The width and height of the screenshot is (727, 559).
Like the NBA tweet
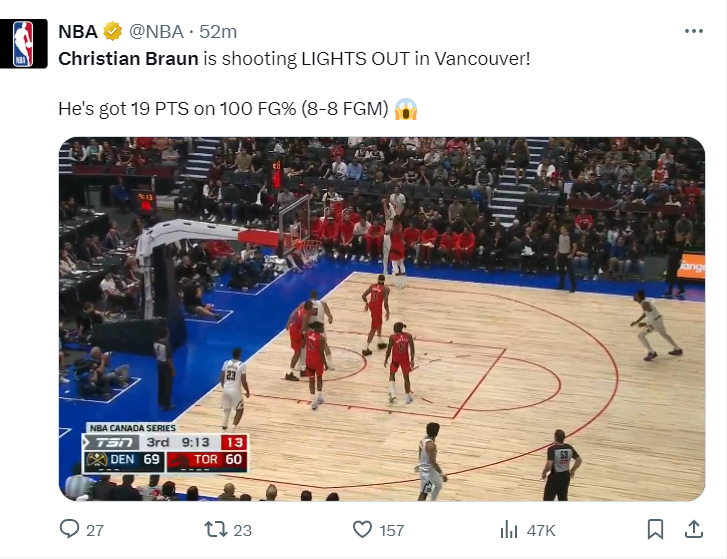click(x=364, y=529)
